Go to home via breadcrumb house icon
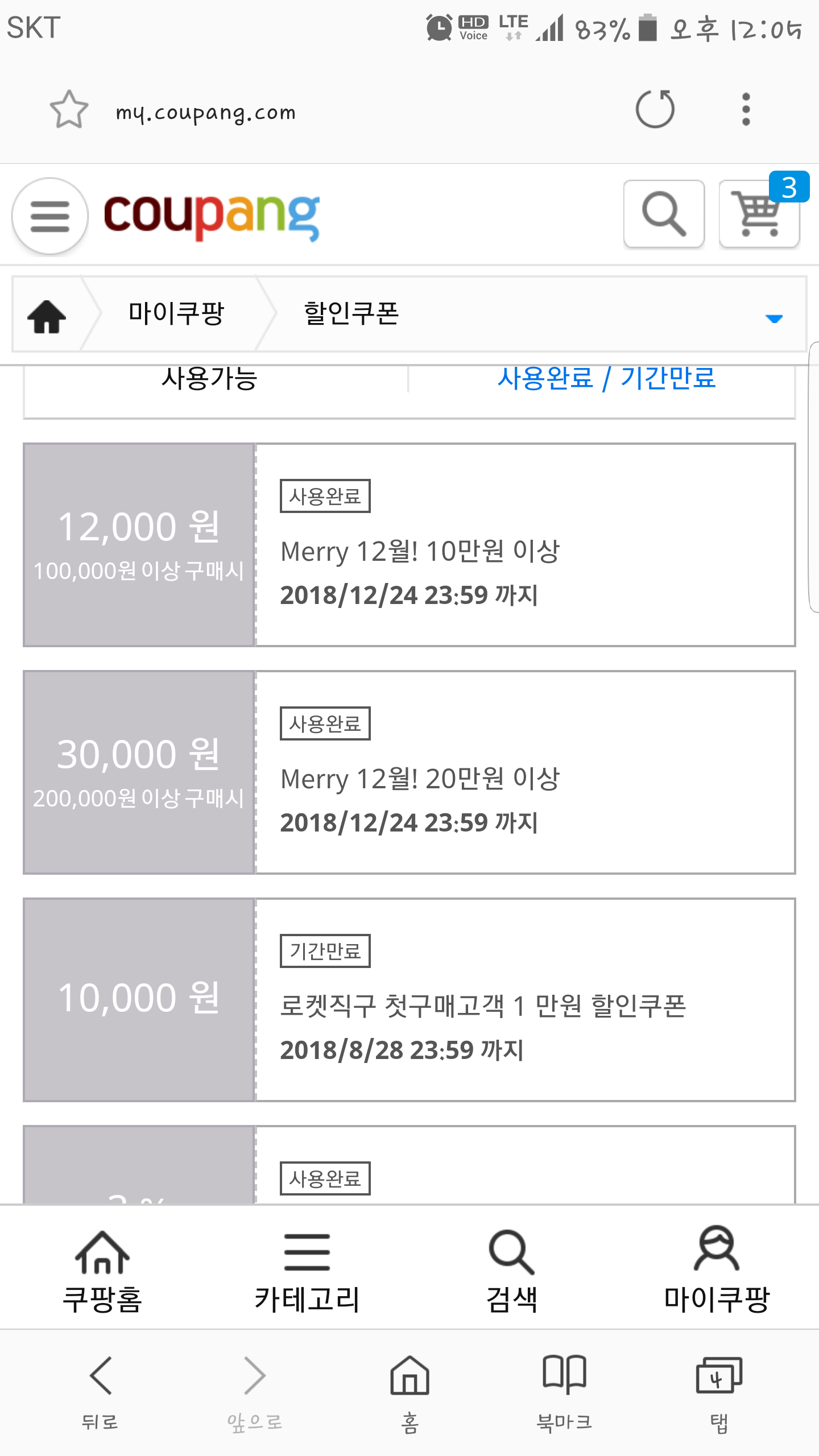The height and width of the screenshot is (1456, 819). click(47, 315)
